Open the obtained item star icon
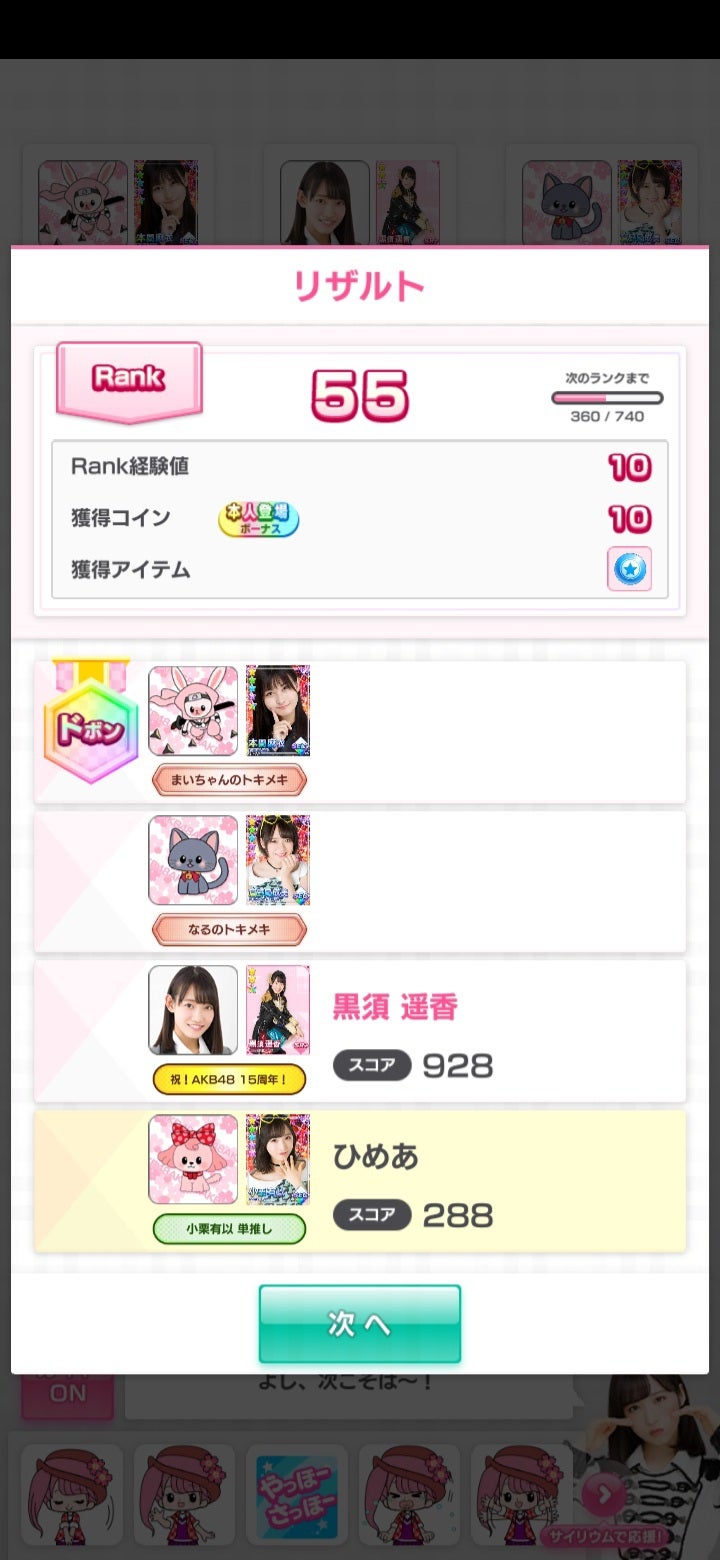The width and height of the screenshot is (720, 1560). 629,570
